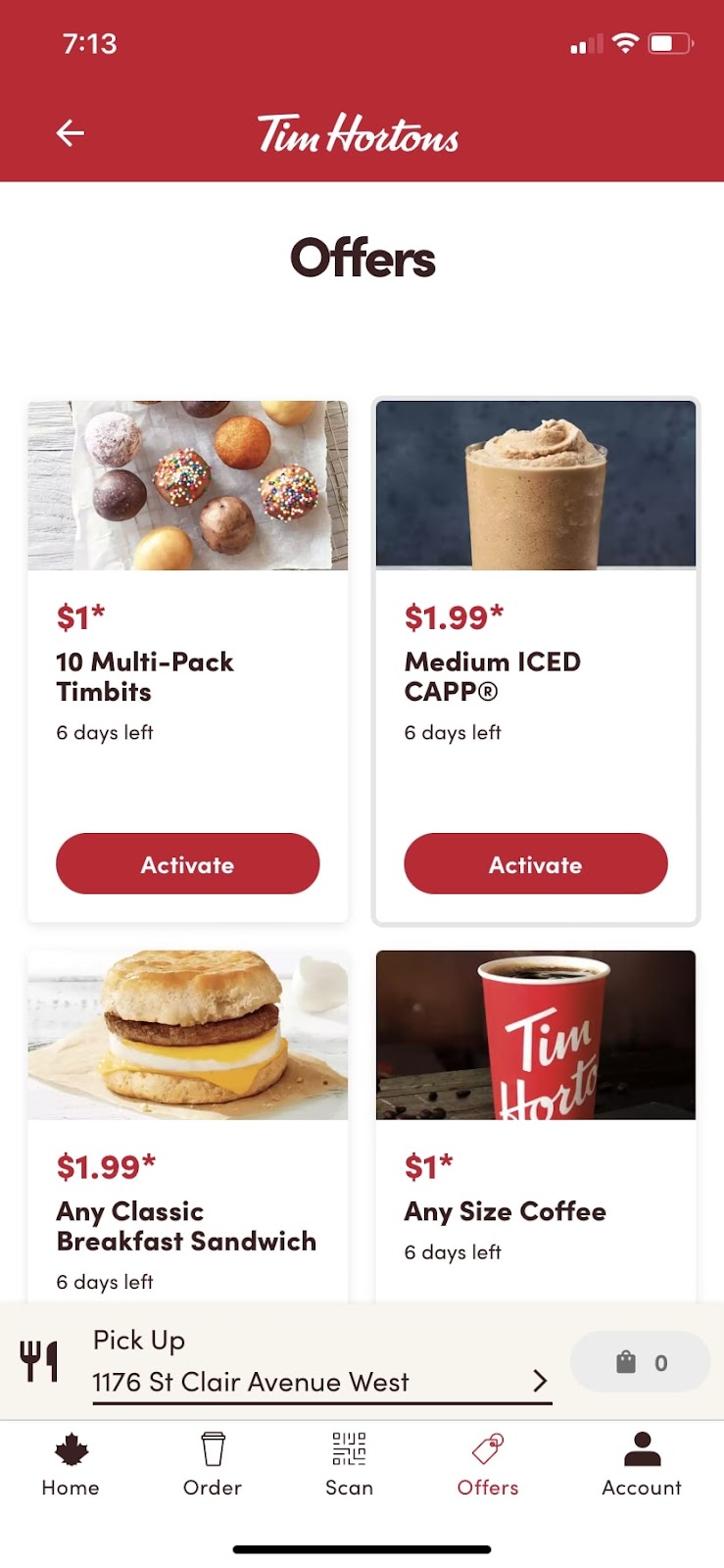Image resolution: width=724 pixels, height=1568 pixels.
Task: Open the shopping bag cart
Action: pyautogui.click(x=640, y=1362)
